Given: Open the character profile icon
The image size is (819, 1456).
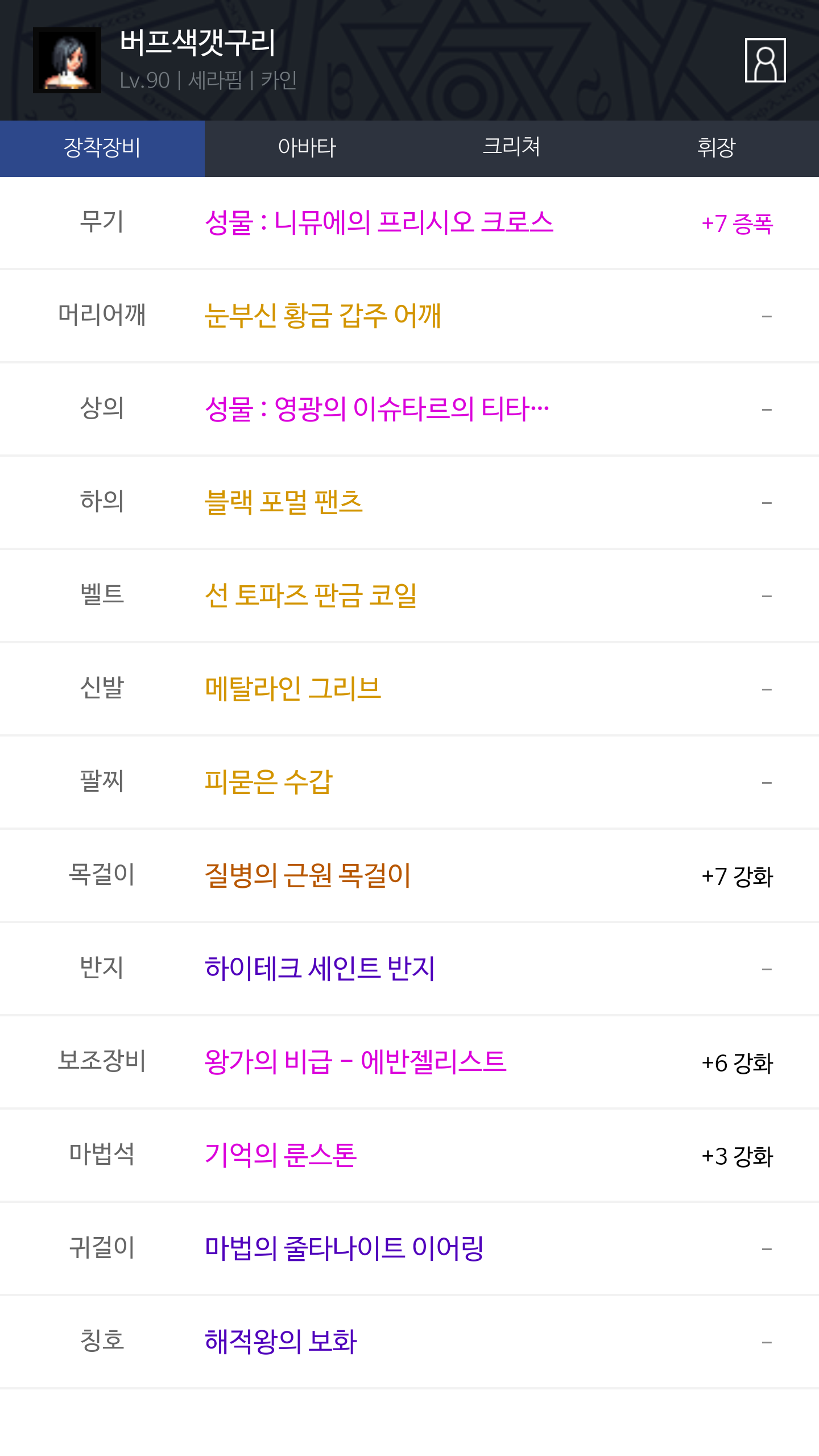Looking at the screenshot, I should point(765,60).
